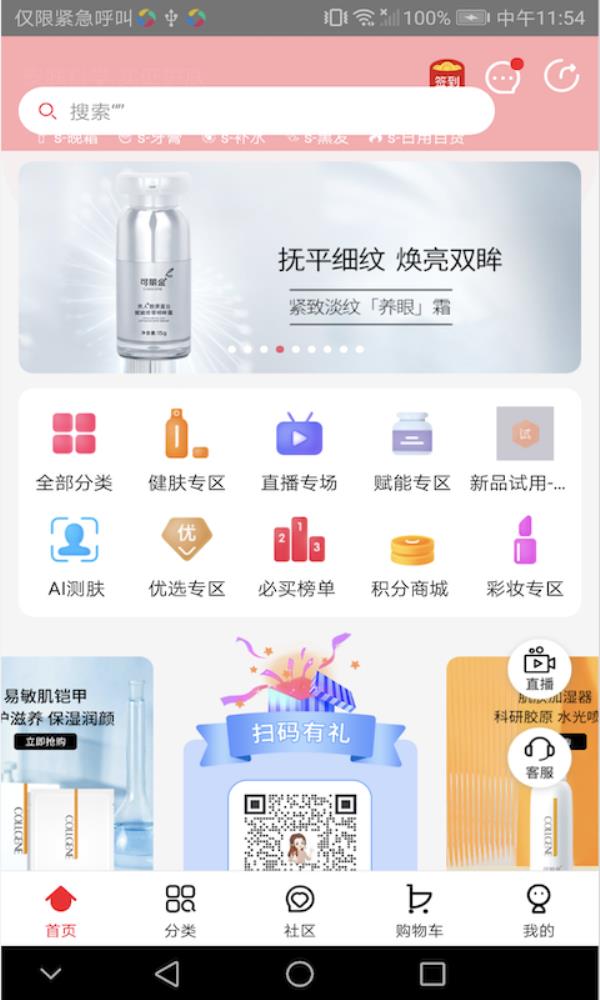Open 新品试用 section
Viewport: 600px width, 1000px height.
[x=524, y=450]
